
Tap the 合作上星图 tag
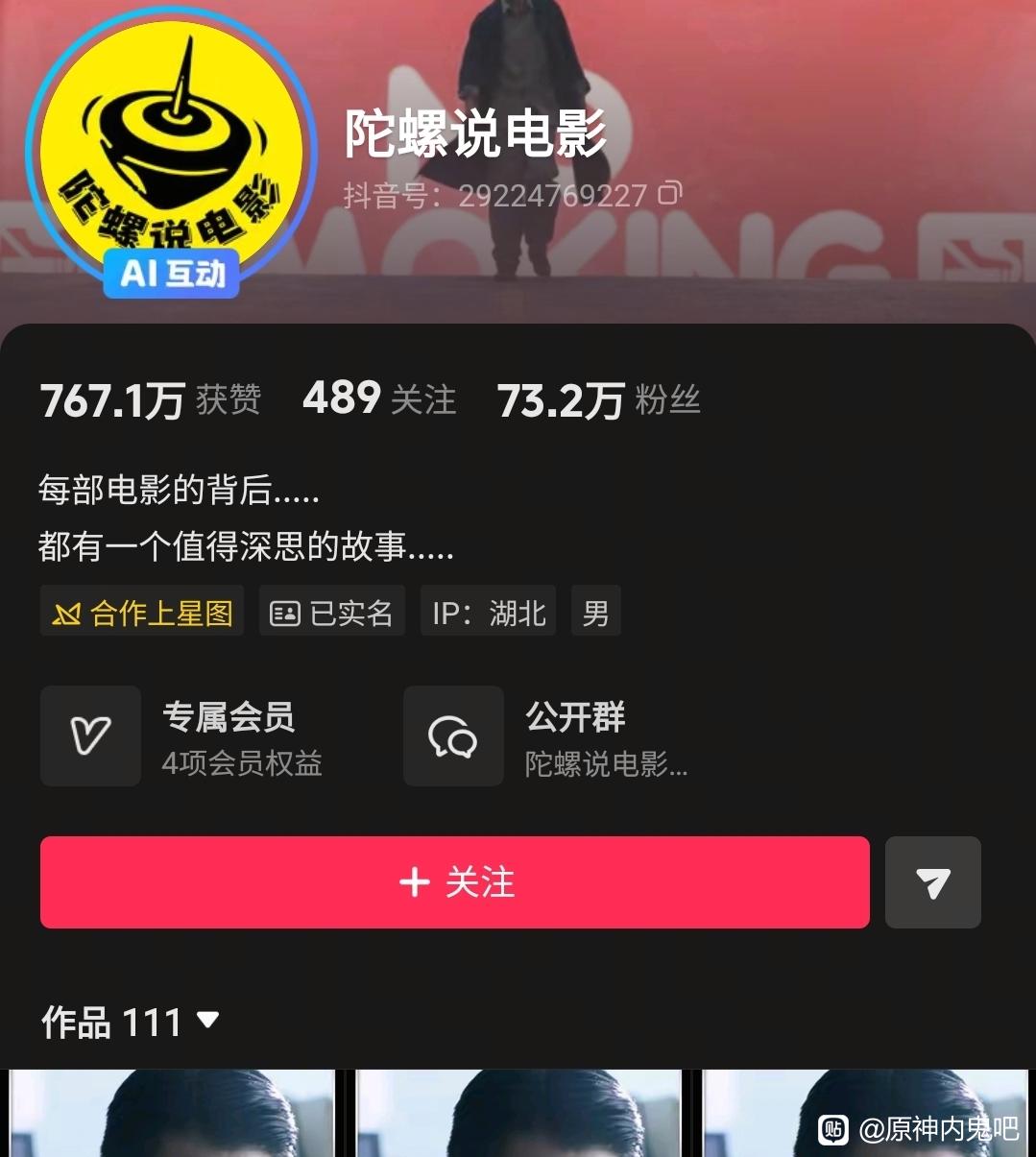[142, 612]
